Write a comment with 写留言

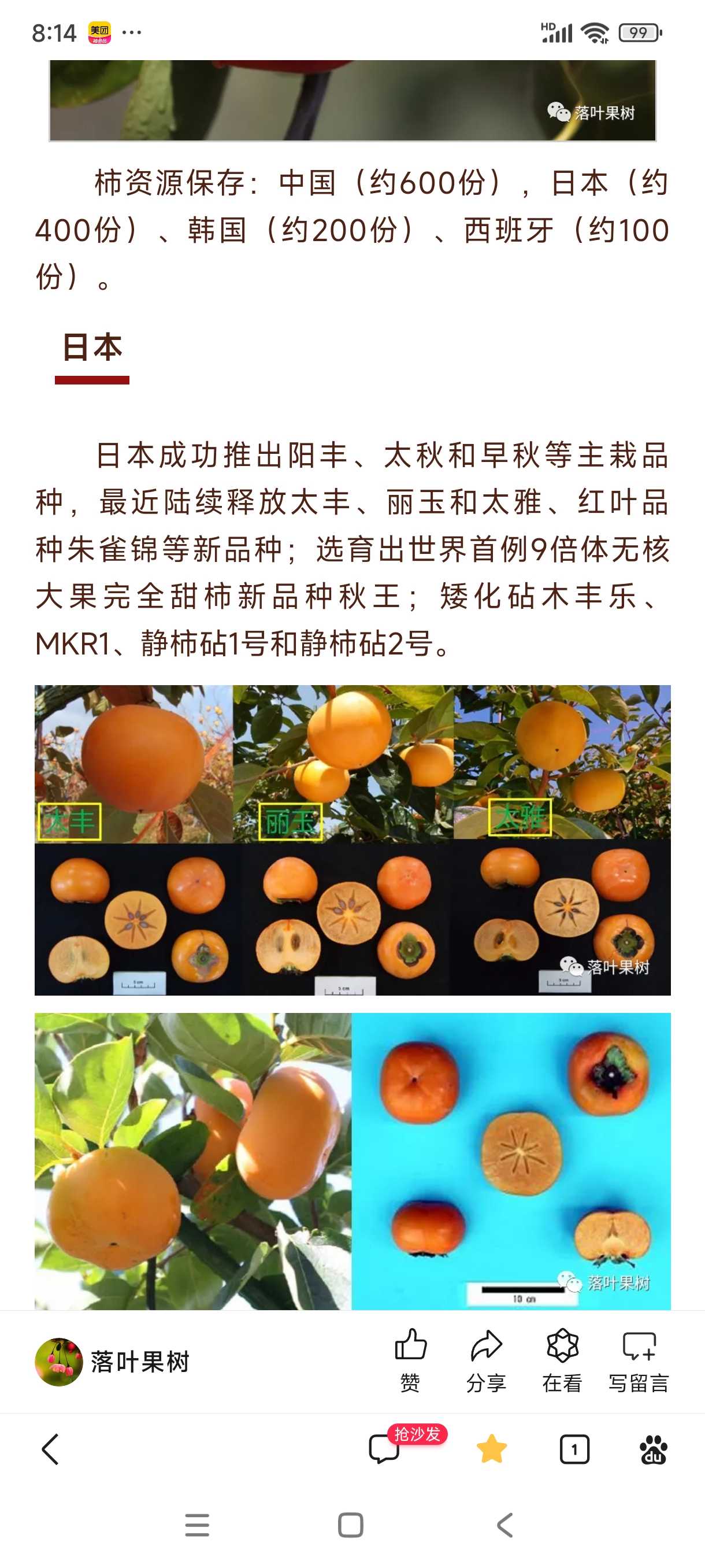tap(639, 1360)
